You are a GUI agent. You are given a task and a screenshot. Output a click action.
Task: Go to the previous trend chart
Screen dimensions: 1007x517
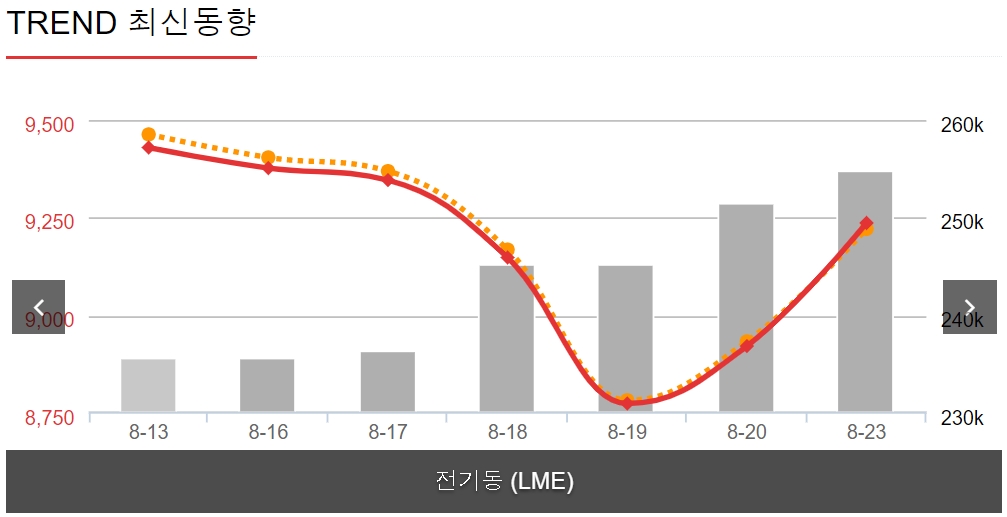click(x=38, y=307)
